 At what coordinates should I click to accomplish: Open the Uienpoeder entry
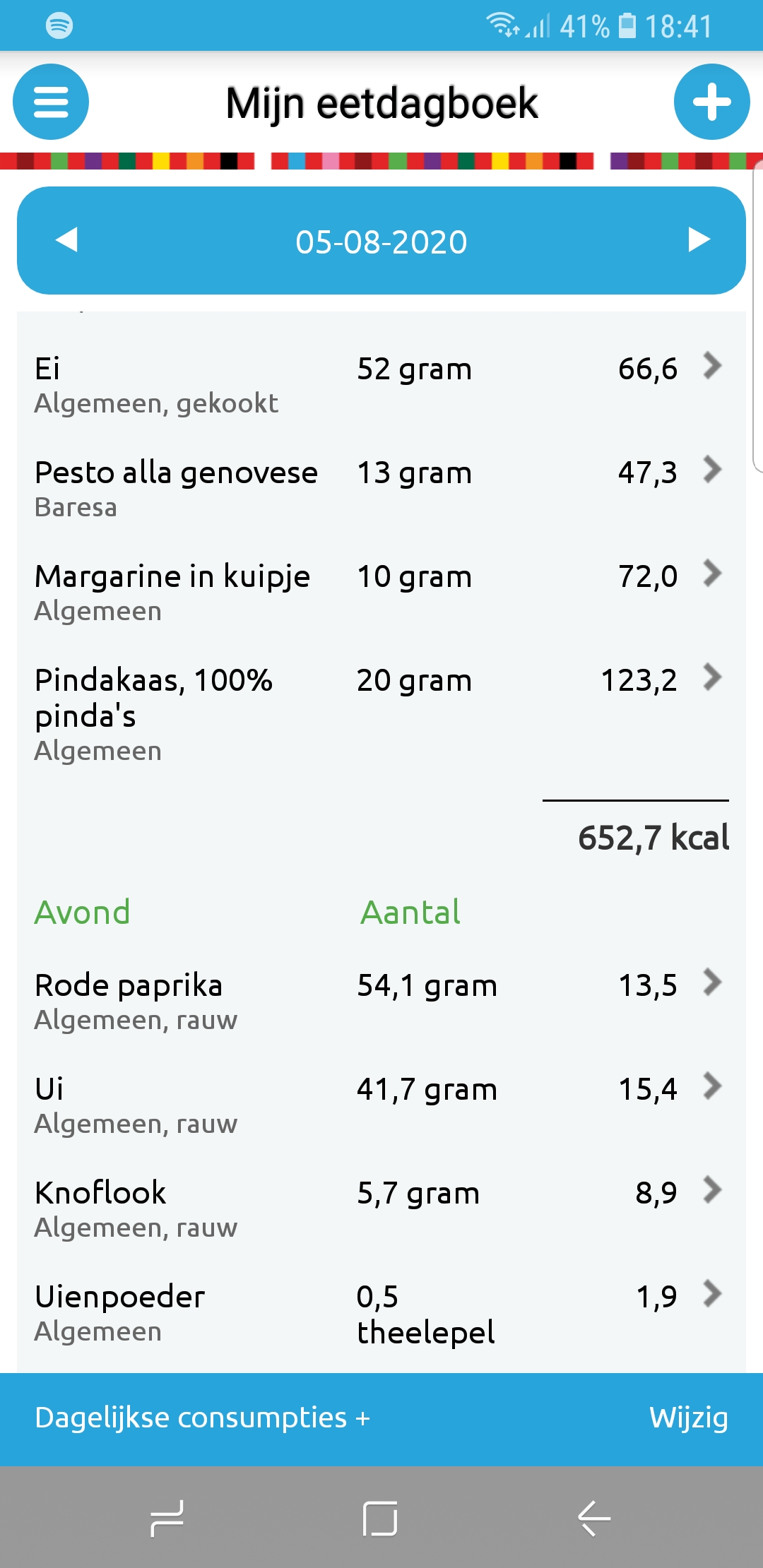pos(381,1314)
